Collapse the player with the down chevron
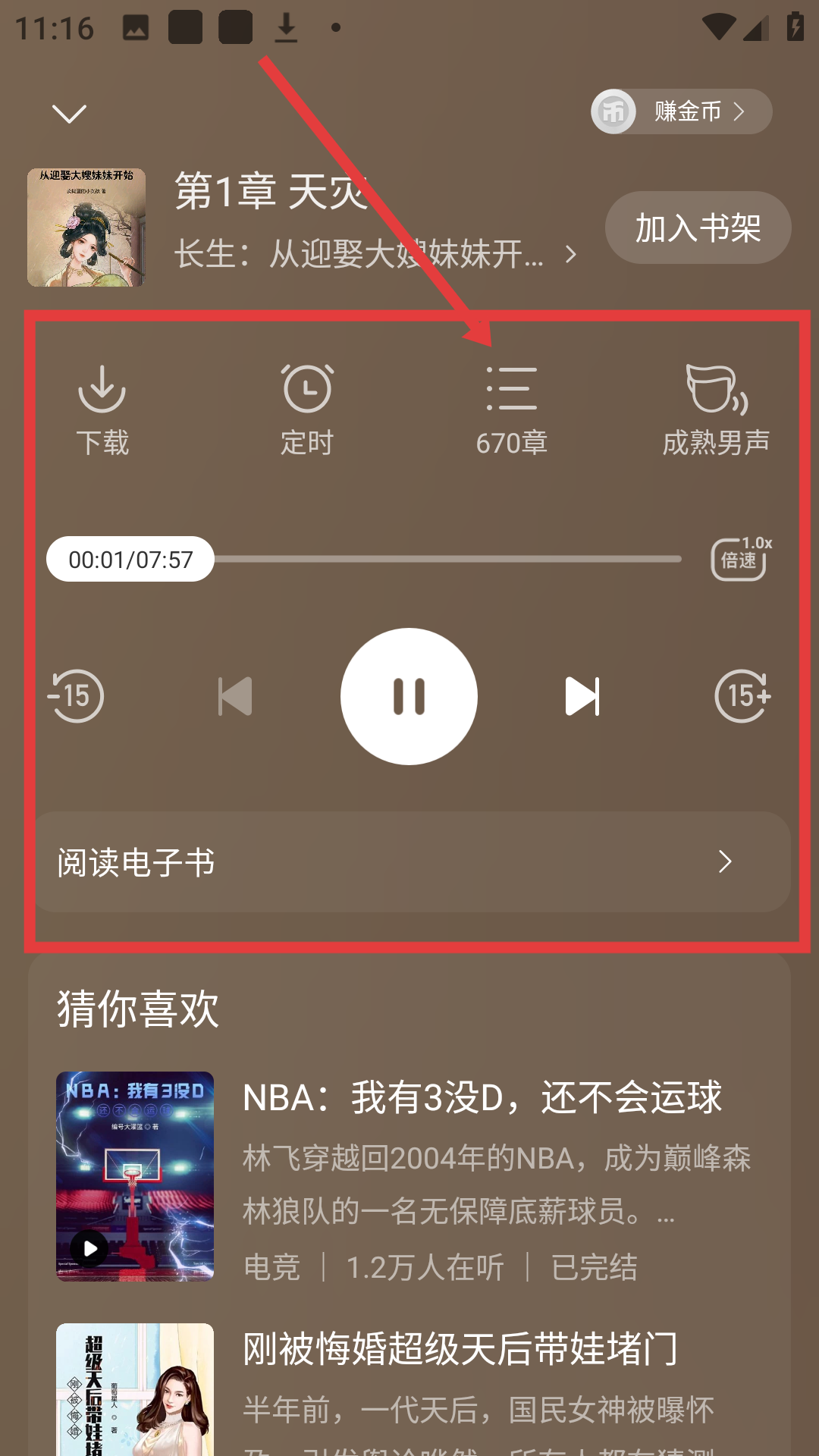The height and width of the screenshot is (1456, 819). coord(69,114)
